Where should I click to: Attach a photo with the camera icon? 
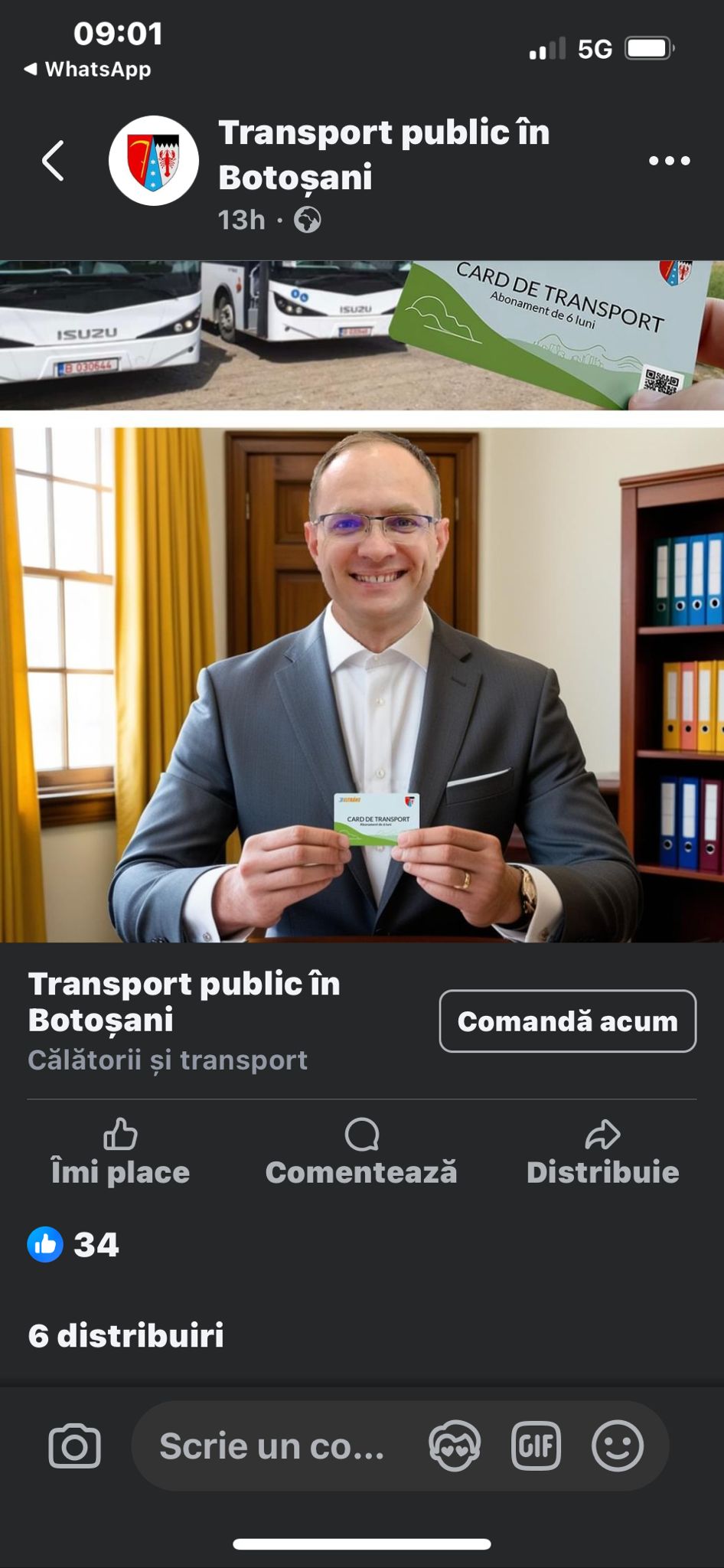74,1446
